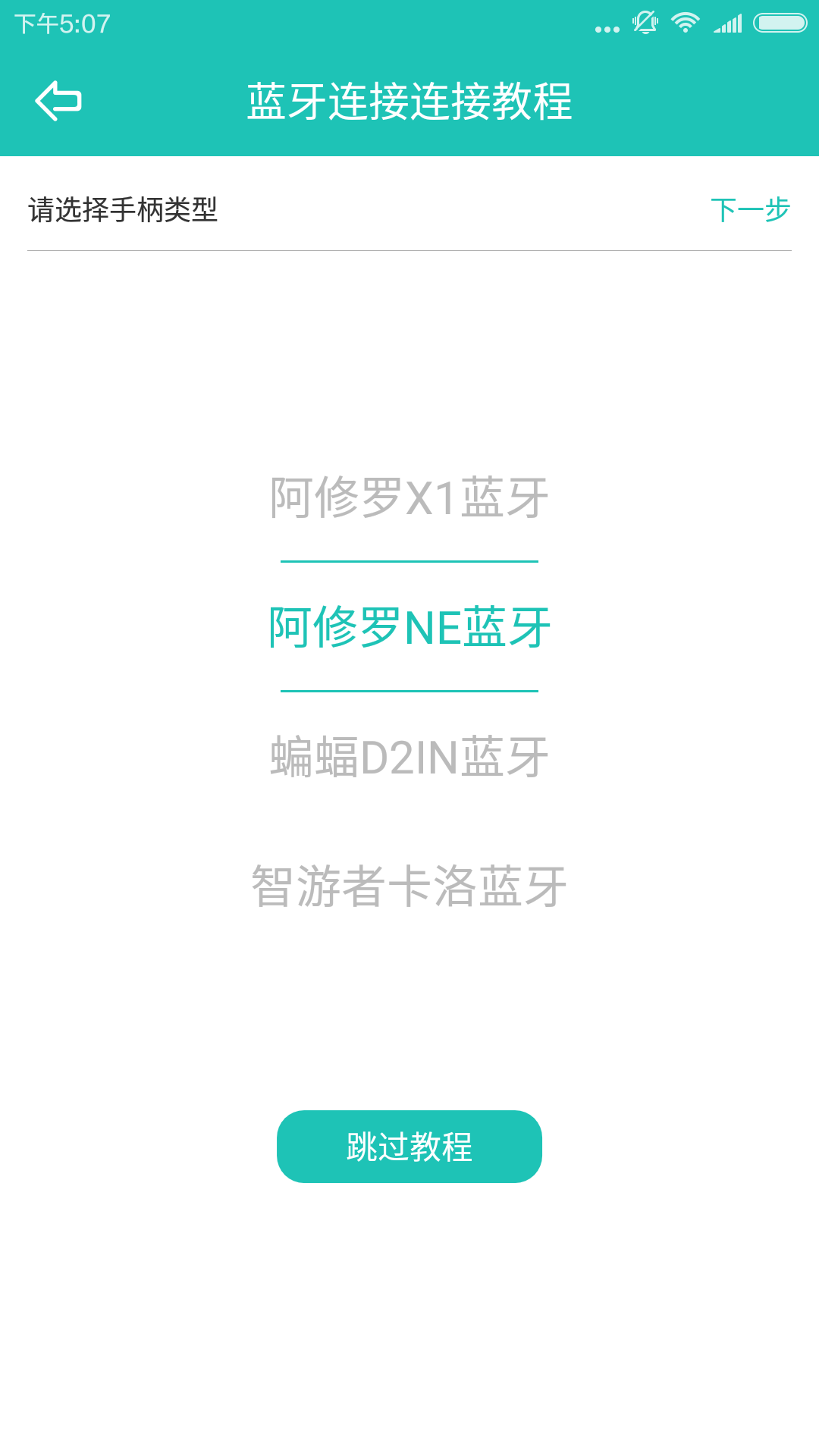Go to next step via 下一步
Viewport: 819px width, 1456px height.
click(750, 210)
